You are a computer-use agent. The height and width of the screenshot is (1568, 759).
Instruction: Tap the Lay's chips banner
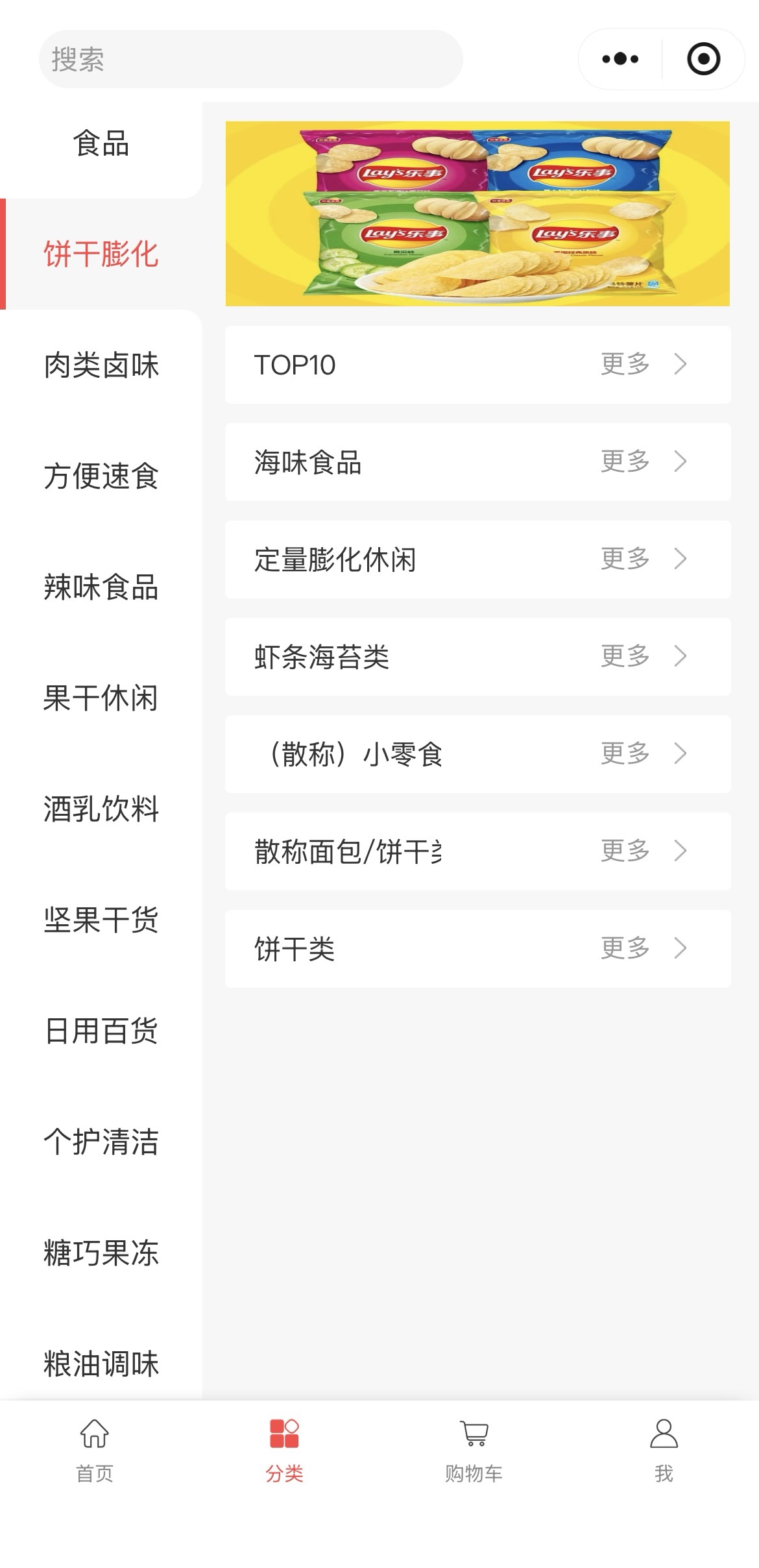[x=477, y=214]
